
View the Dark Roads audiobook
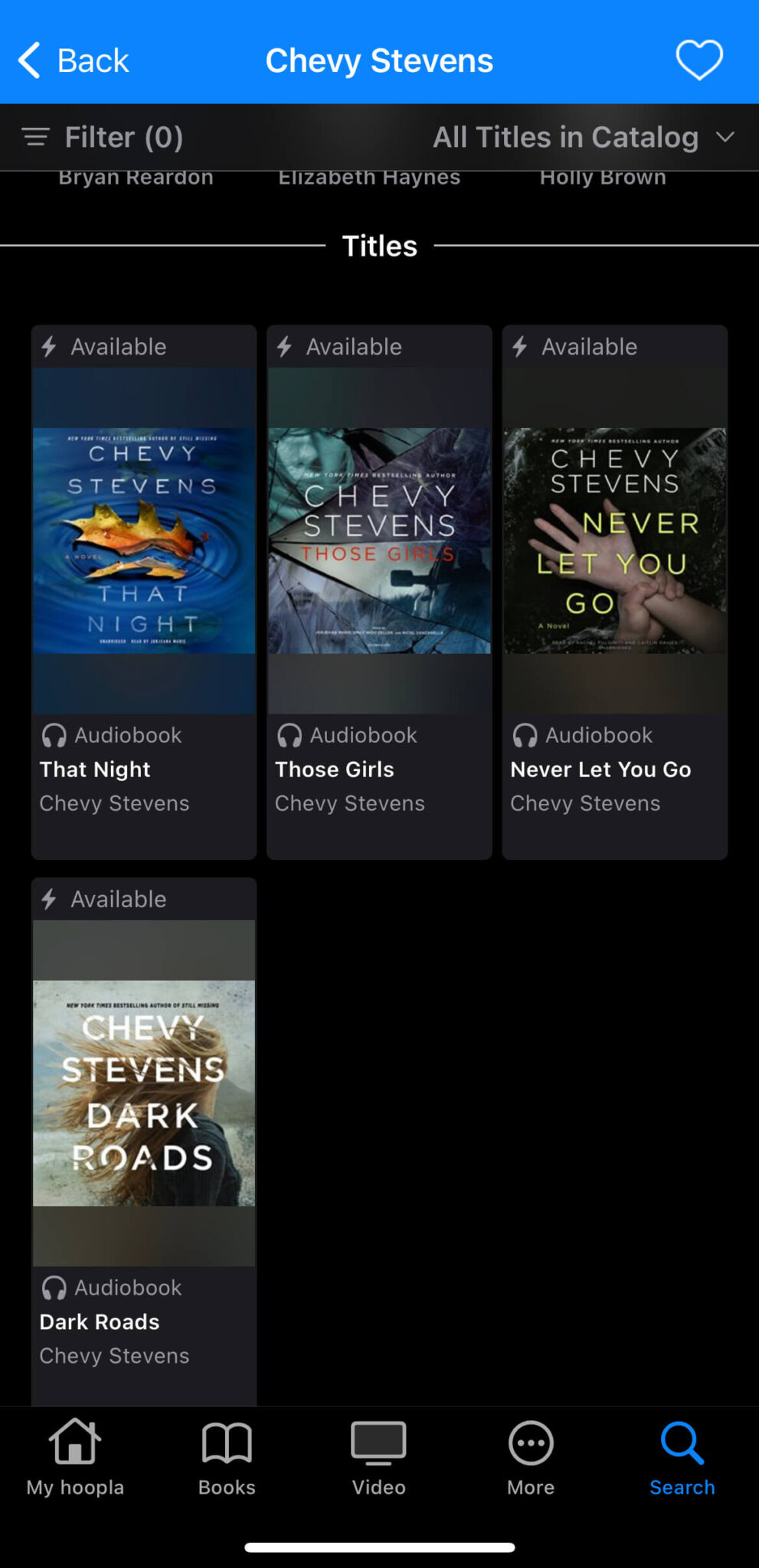pyautogui.click(x=144, y=1093)
